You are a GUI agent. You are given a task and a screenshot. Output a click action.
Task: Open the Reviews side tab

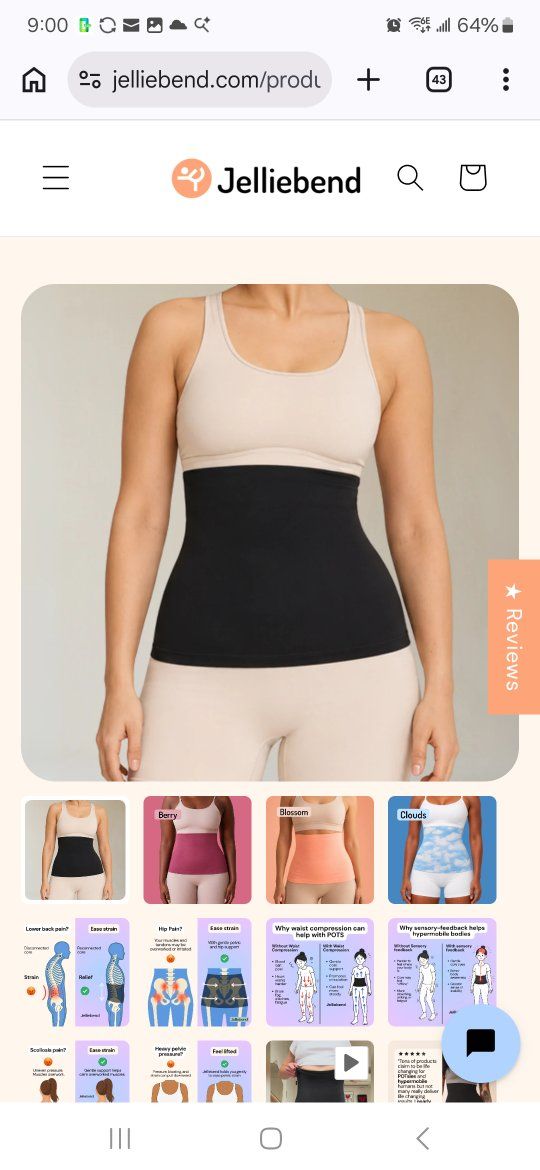click(x=513, y=636)
